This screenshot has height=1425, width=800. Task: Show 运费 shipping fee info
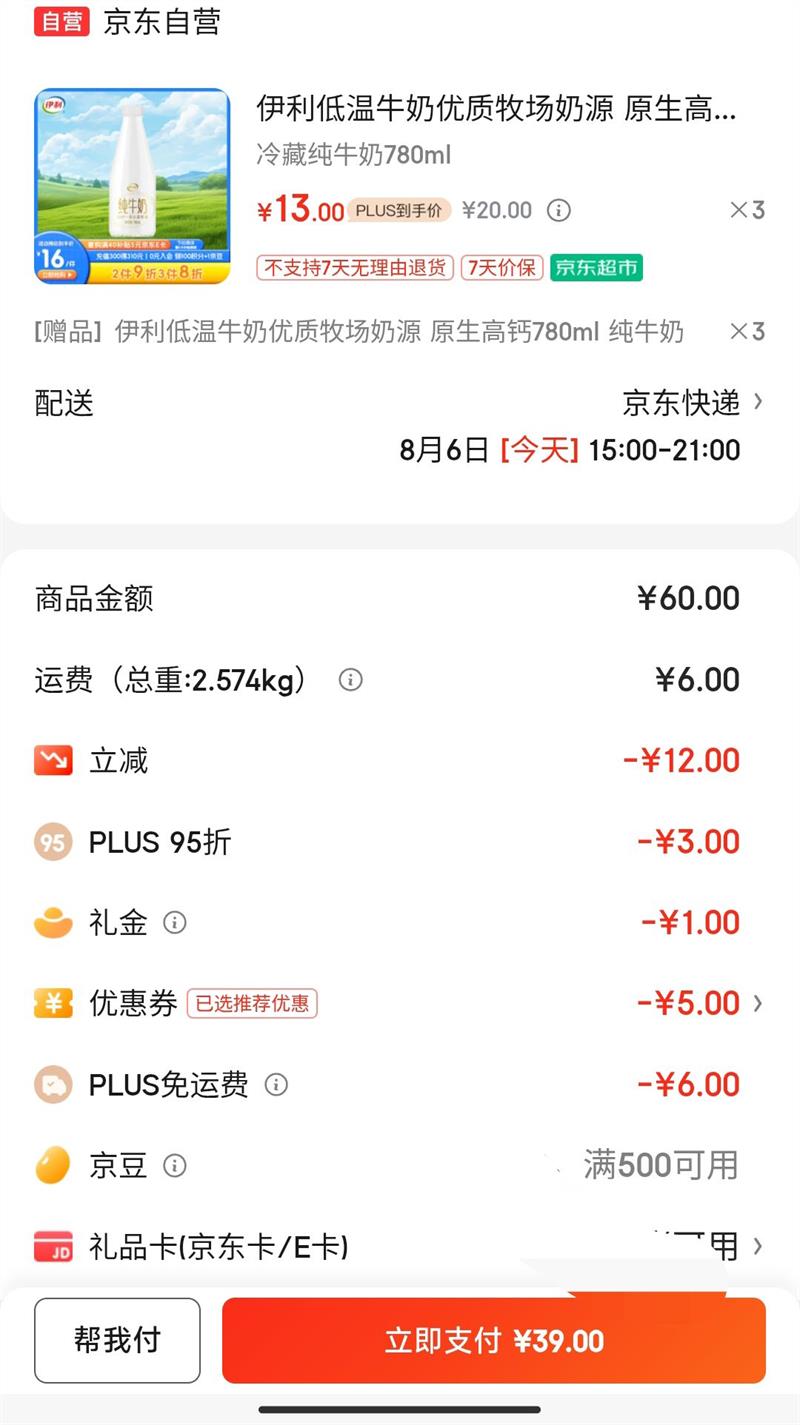[350, 680]
